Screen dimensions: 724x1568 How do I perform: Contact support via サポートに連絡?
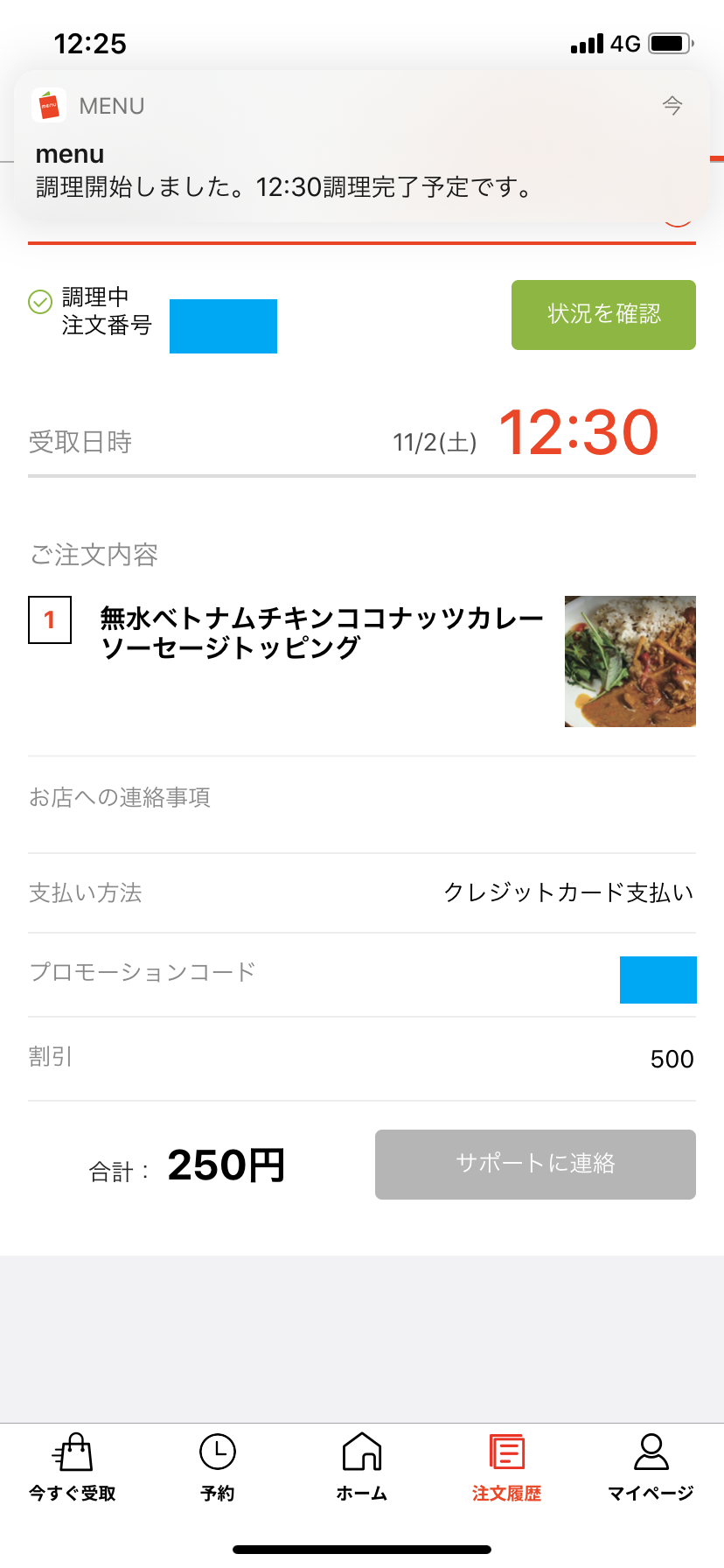pyautogui.click(x=535, y=1164)
